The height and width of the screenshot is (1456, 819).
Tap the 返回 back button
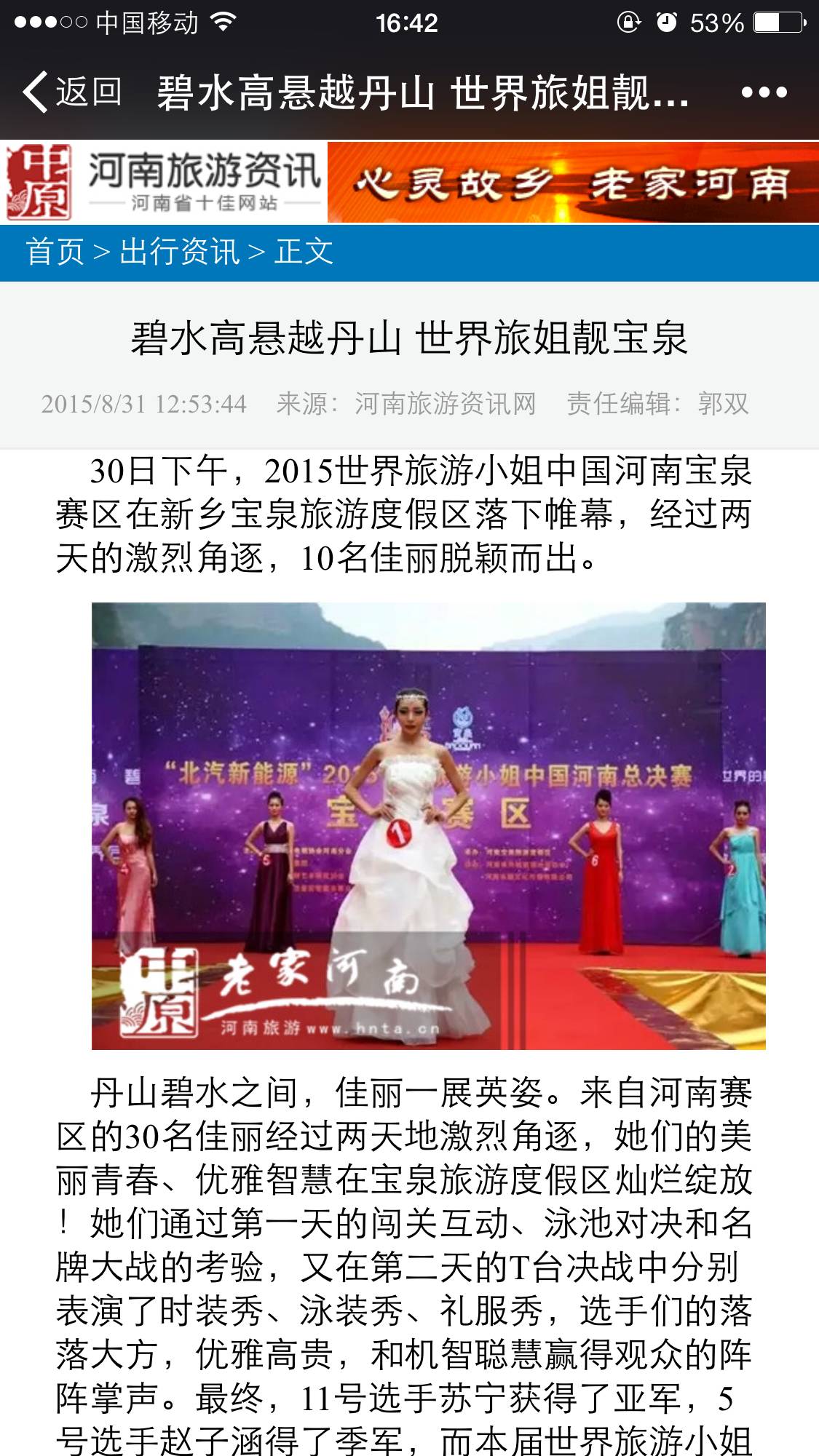71,92
